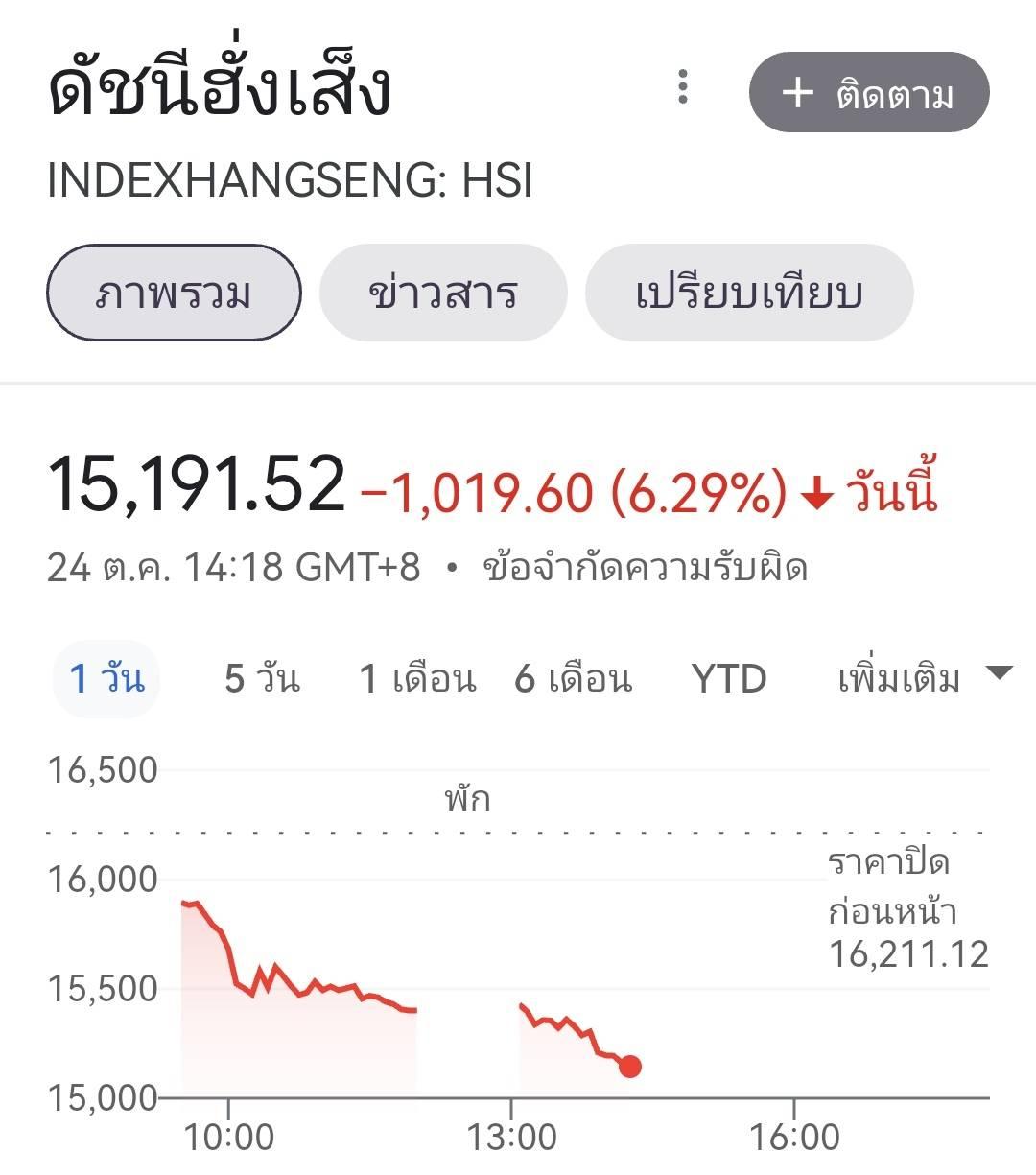Follow the Hang Seng index with ติดตาม
The width and height of the screenshot is (1036, 1175).
pyautogui.click(x=868, y=93)
